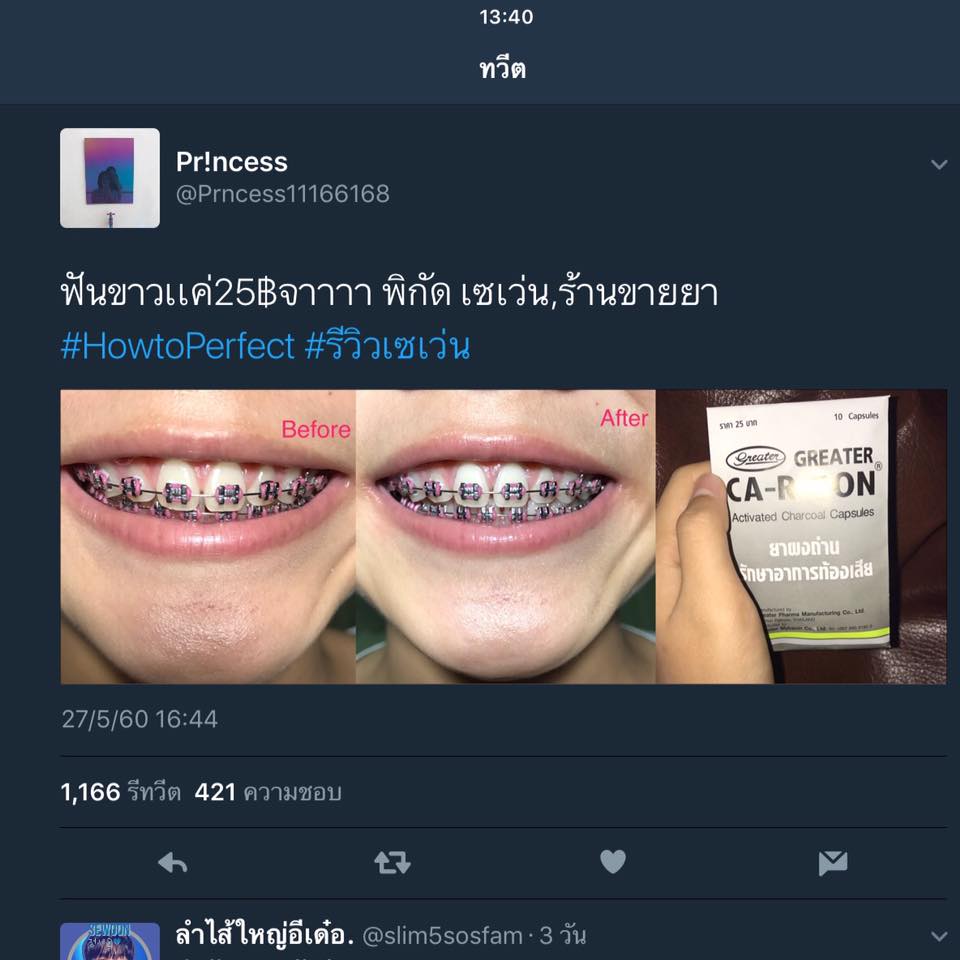
Task: Send tweet via direct message envelope
Action: 832,863
